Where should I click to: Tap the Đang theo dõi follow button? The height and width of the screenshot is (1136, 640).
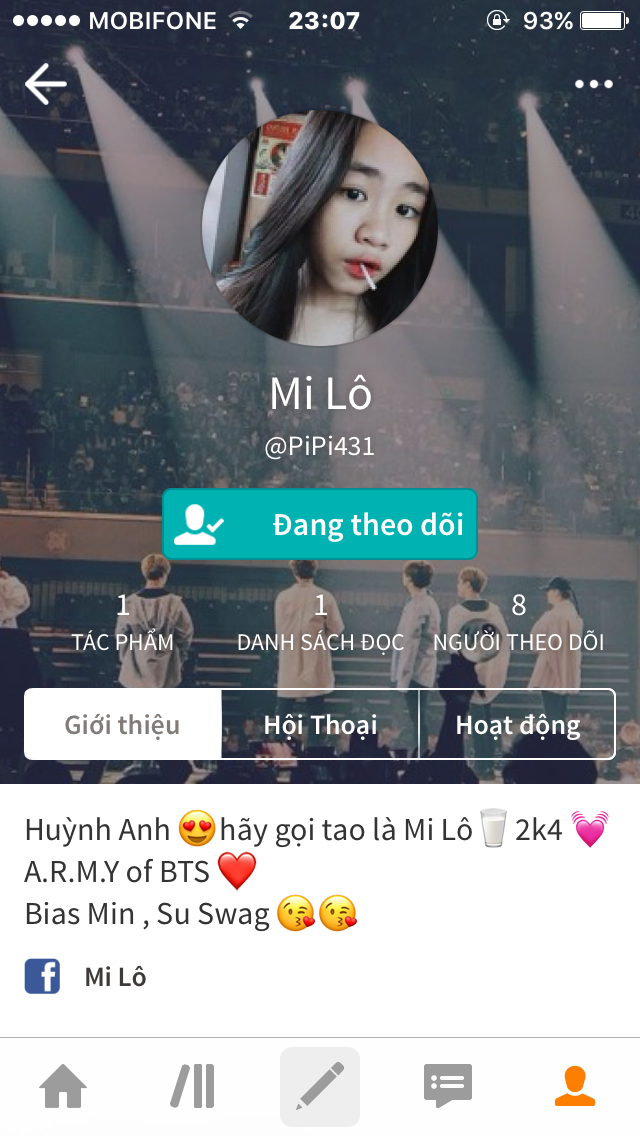click(x=320, y=525)
